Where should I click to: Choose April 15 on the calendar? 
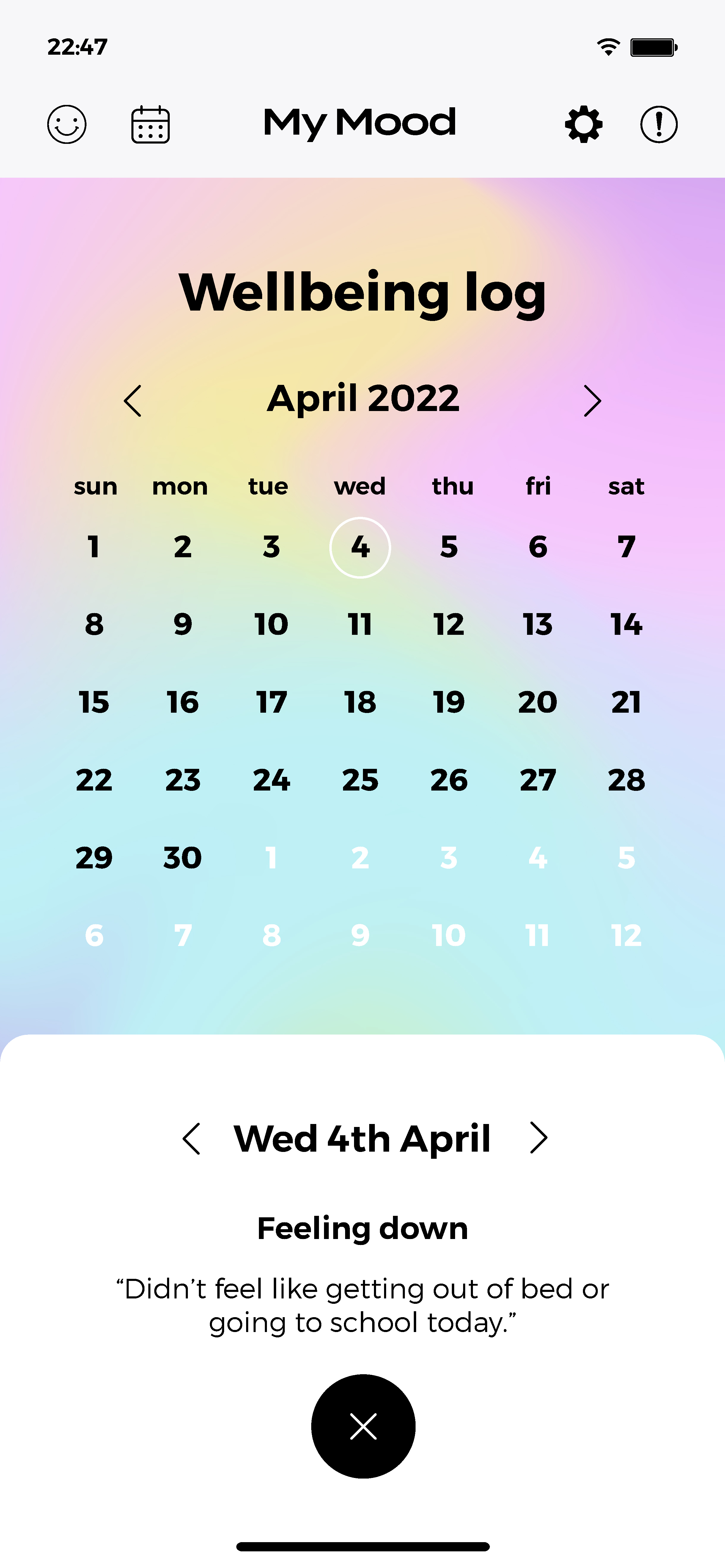pyautogui.click(x=94, y=703)
